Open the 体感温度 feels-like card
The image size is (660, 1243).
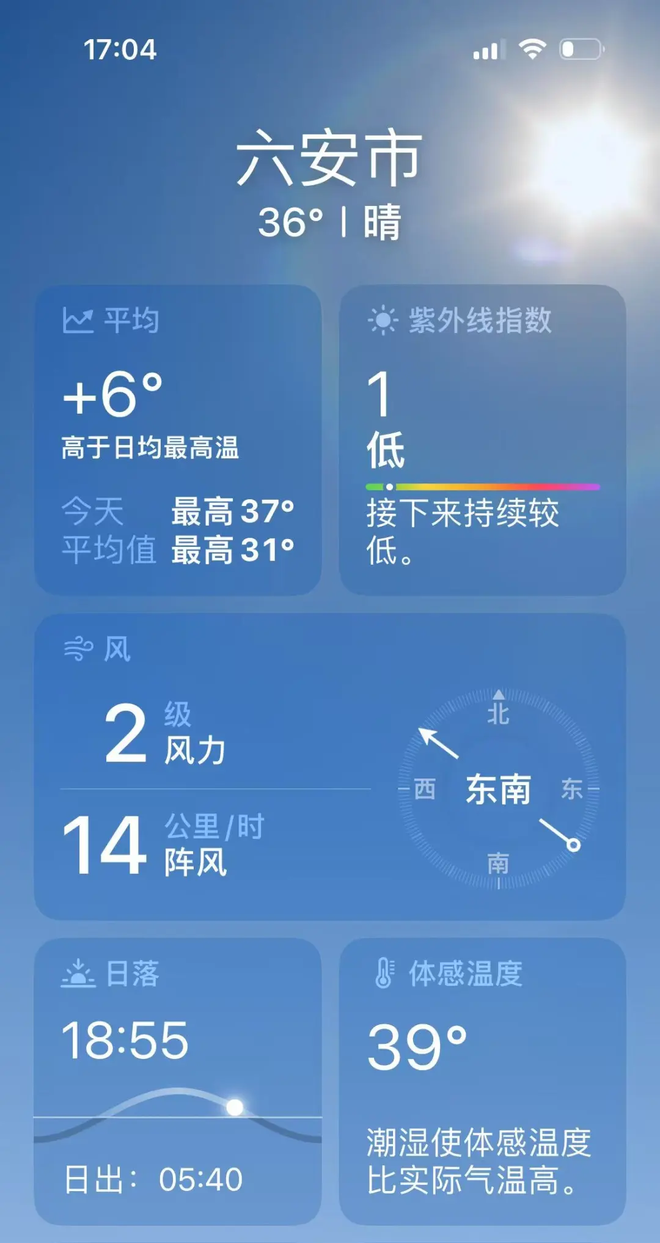pos(483,1080)
